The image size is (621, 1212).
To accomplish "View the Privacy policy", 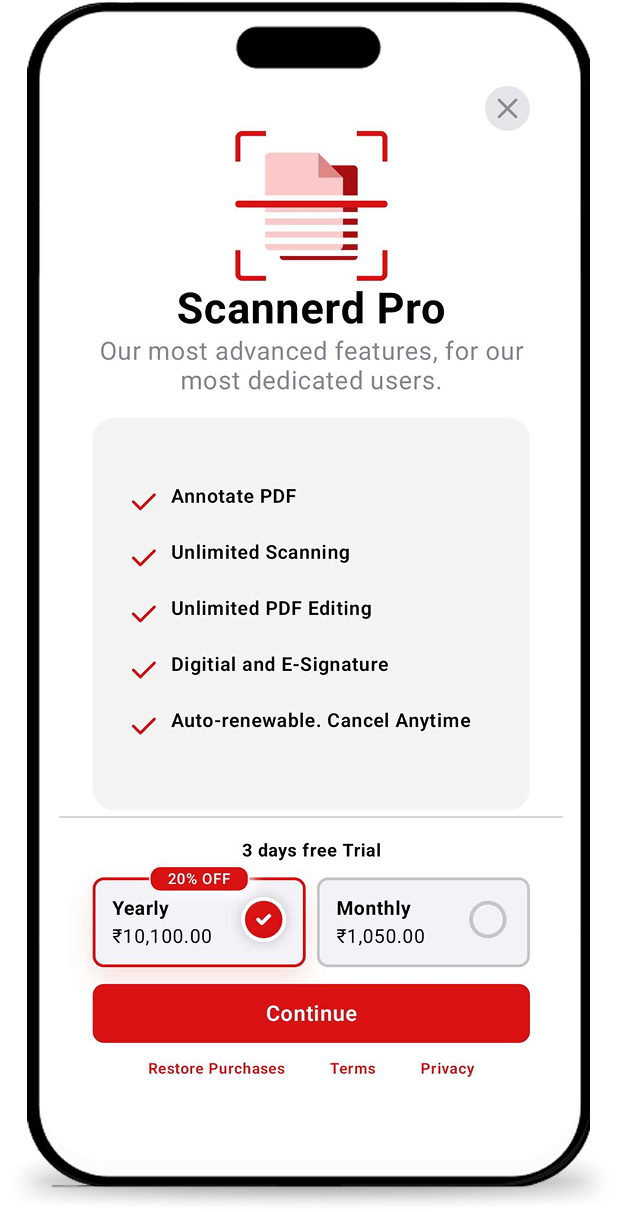I will pos(447,1068).
